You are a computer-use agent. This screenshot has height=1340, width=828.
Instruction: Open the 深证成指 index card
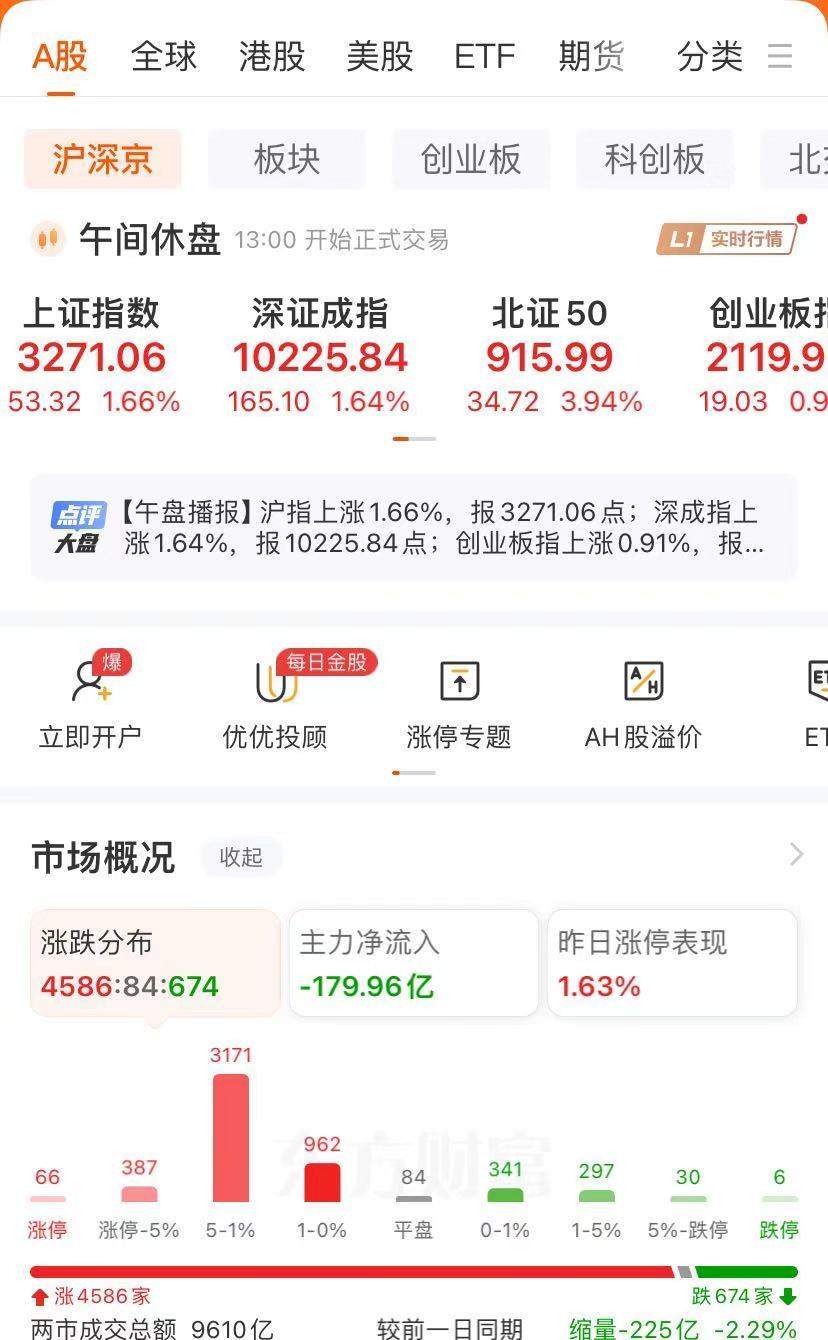pos(320,357)
